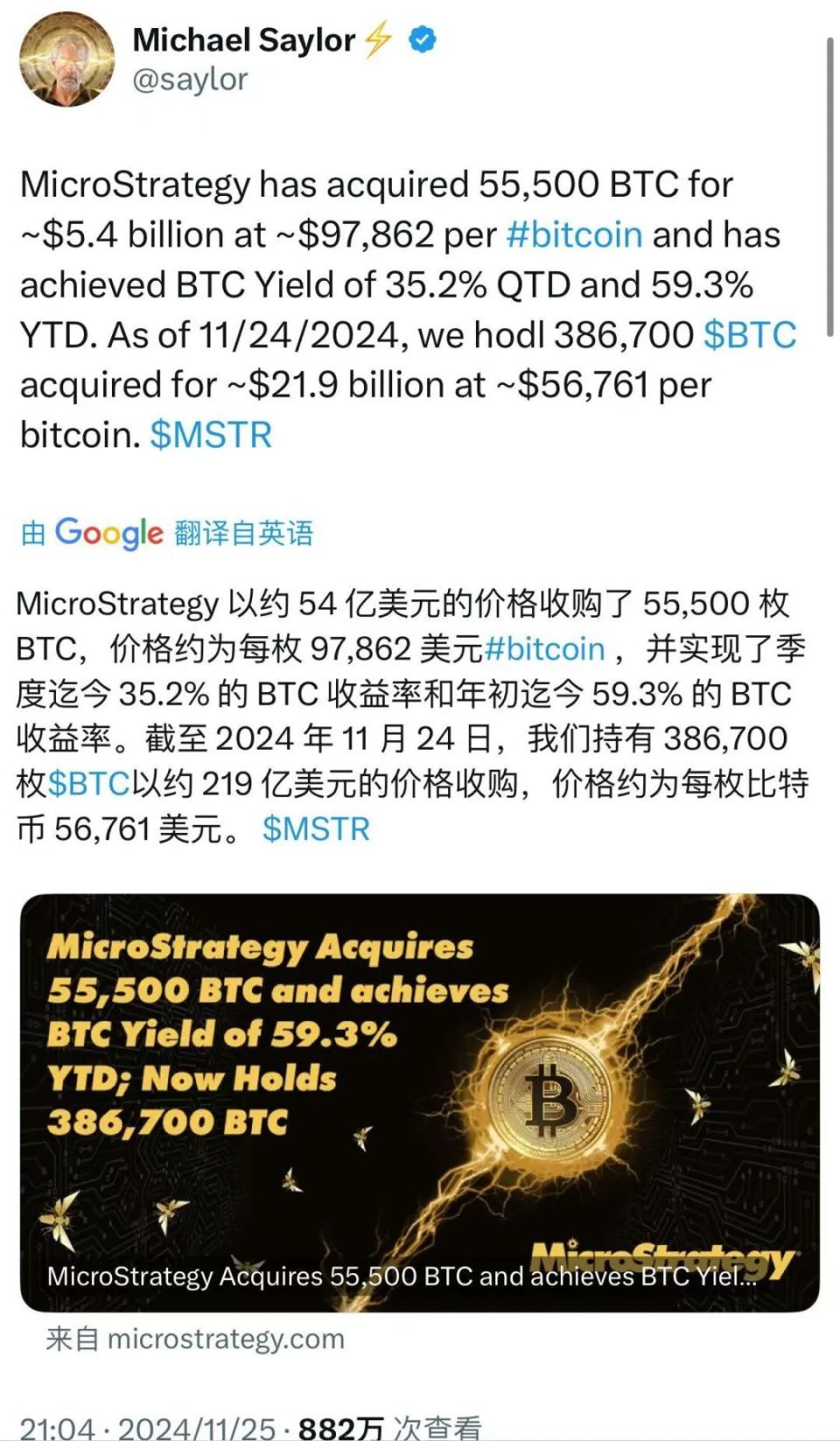
Task: Click the blue verified checkmark badge
Action: pos(423,39)
